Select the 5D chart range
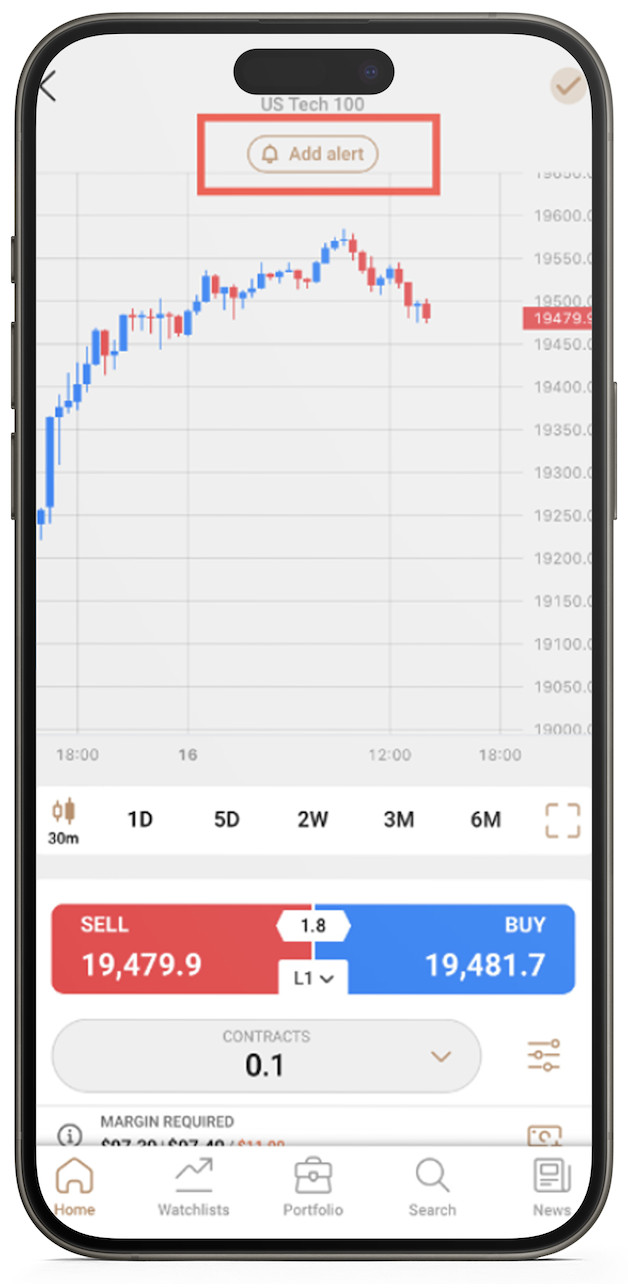The image size is (628, 1284). (227, 820)
